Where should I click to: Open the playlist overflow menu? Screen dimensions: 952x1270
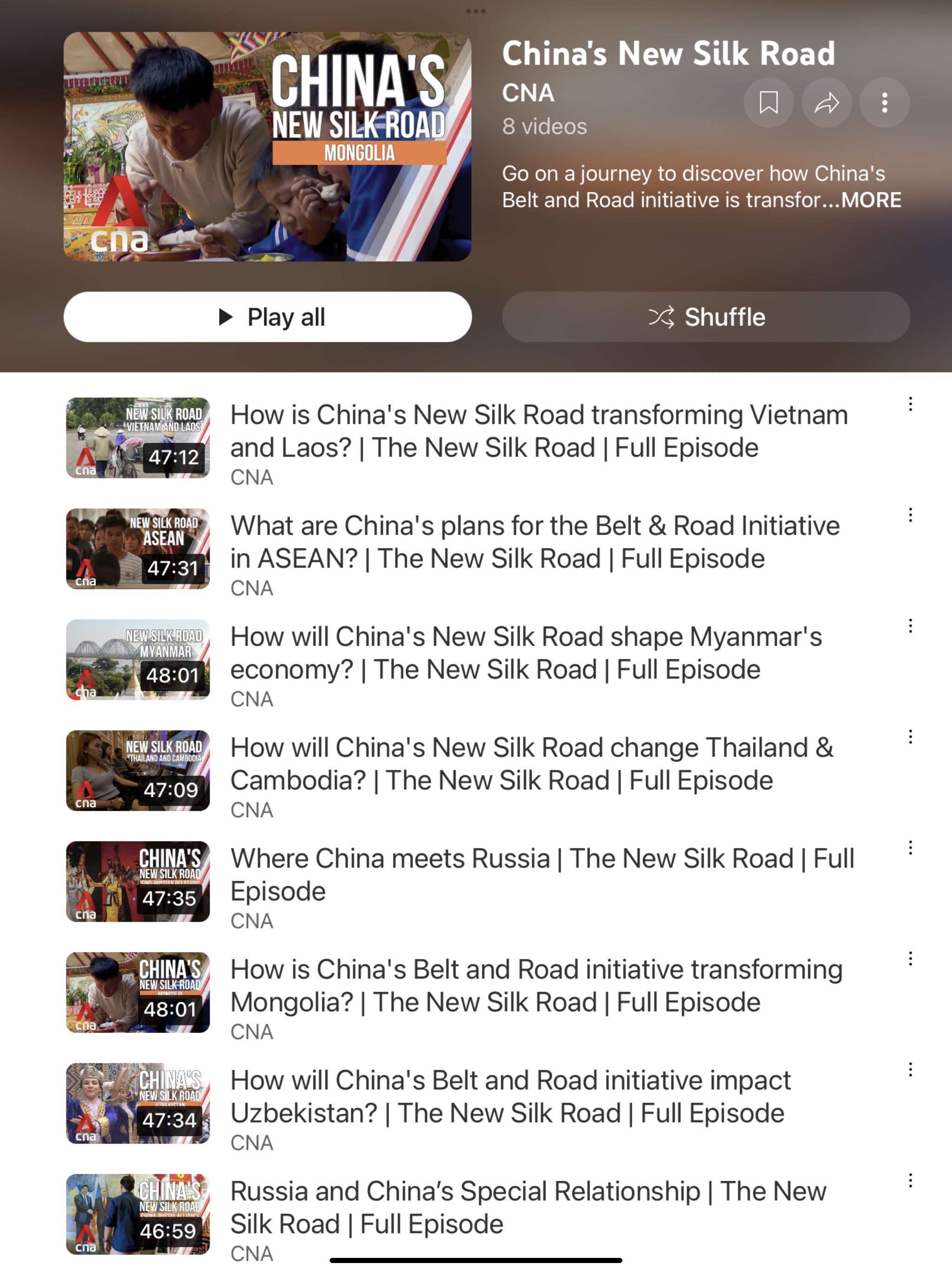[x=884, y=103]
